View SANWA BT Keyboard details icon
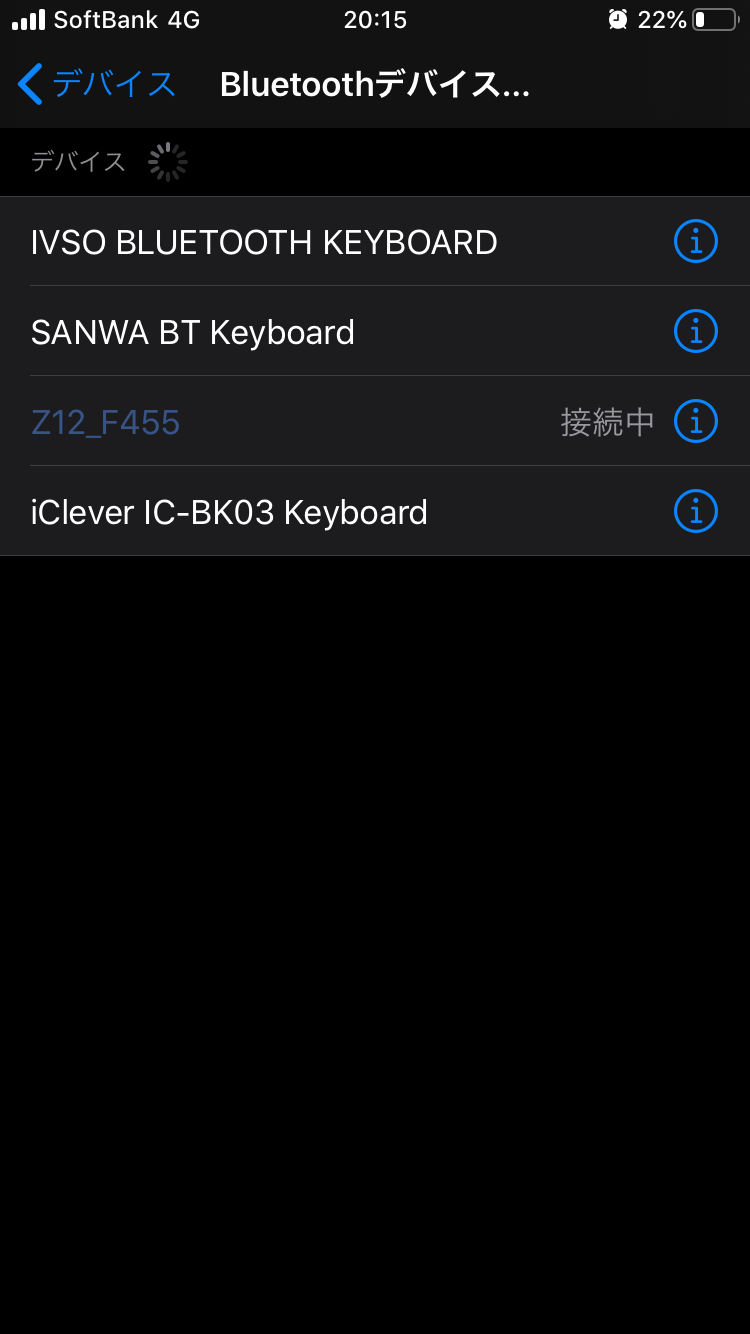The image size is (750, 1334). pyautogui.click(x=696, y=332)
